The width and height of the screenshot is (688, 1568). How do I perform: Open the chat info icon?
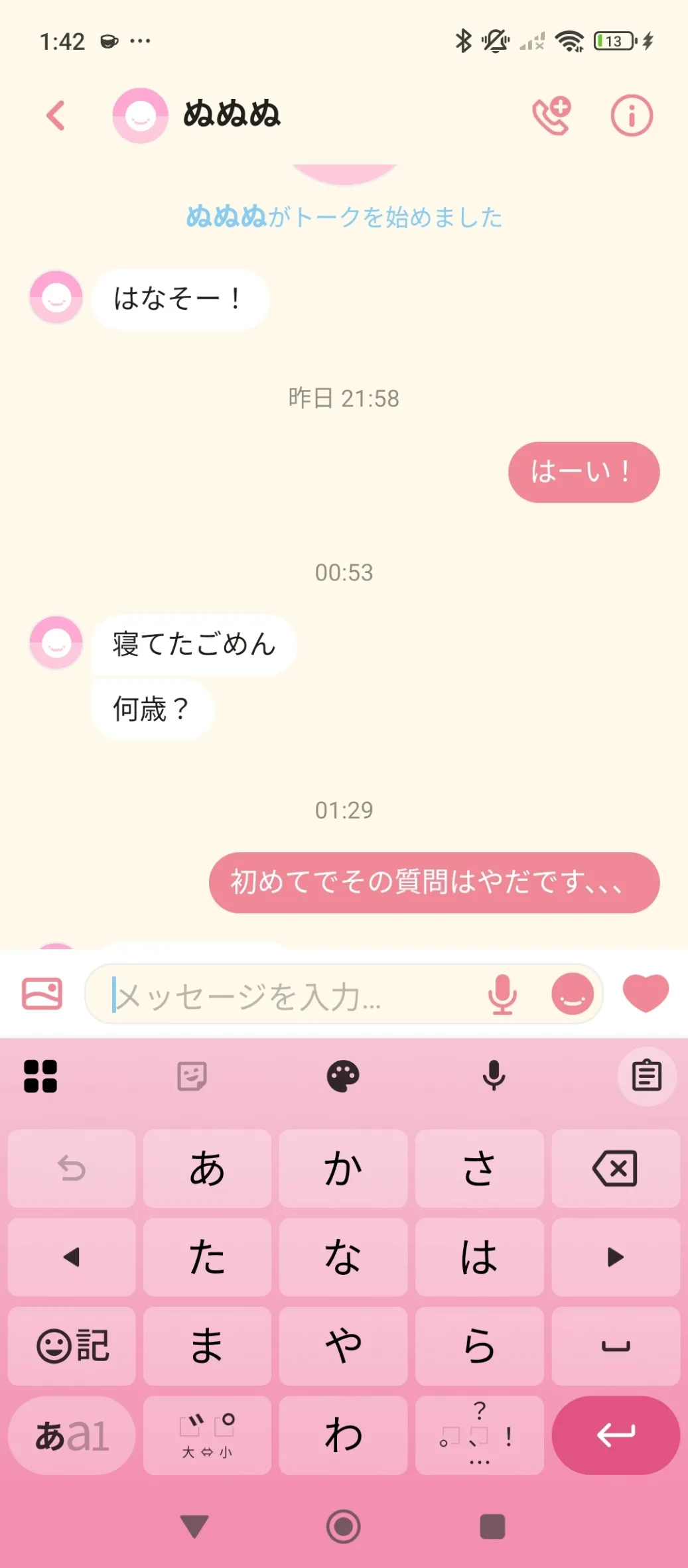pyautogui.click(x=631, y=115)
